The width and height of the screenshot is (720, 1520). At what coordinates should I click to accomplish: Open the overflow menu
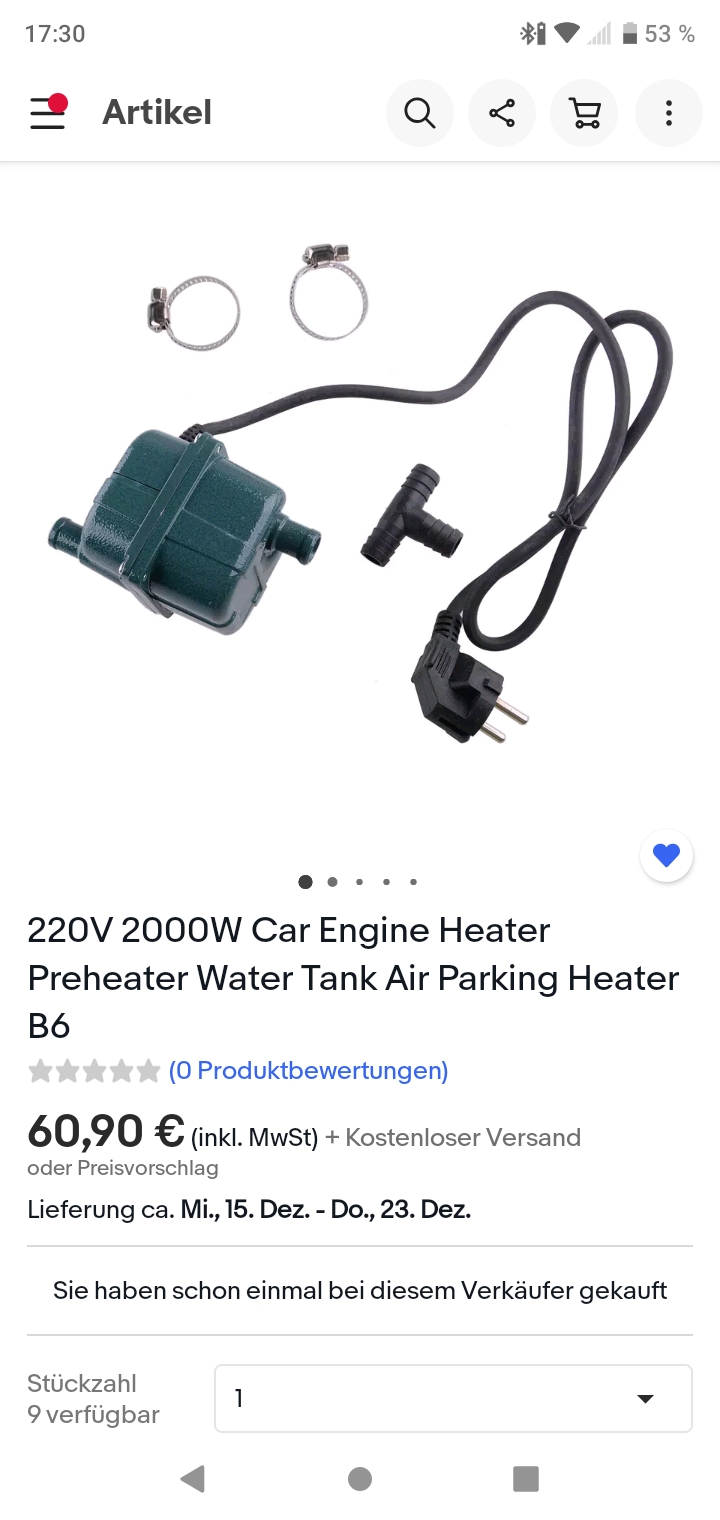(669, 113)
